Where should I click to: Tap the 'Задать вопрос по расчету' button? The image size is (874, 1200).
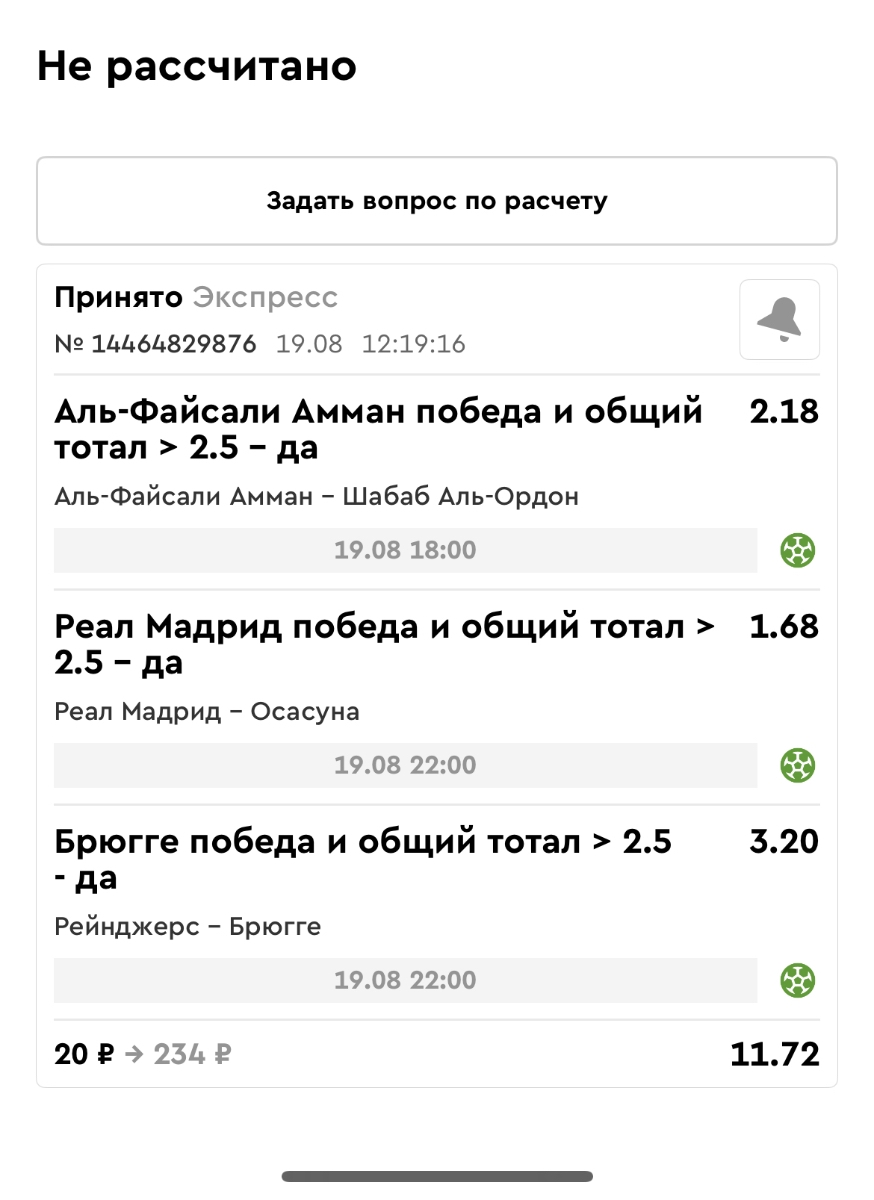point(436,201)
